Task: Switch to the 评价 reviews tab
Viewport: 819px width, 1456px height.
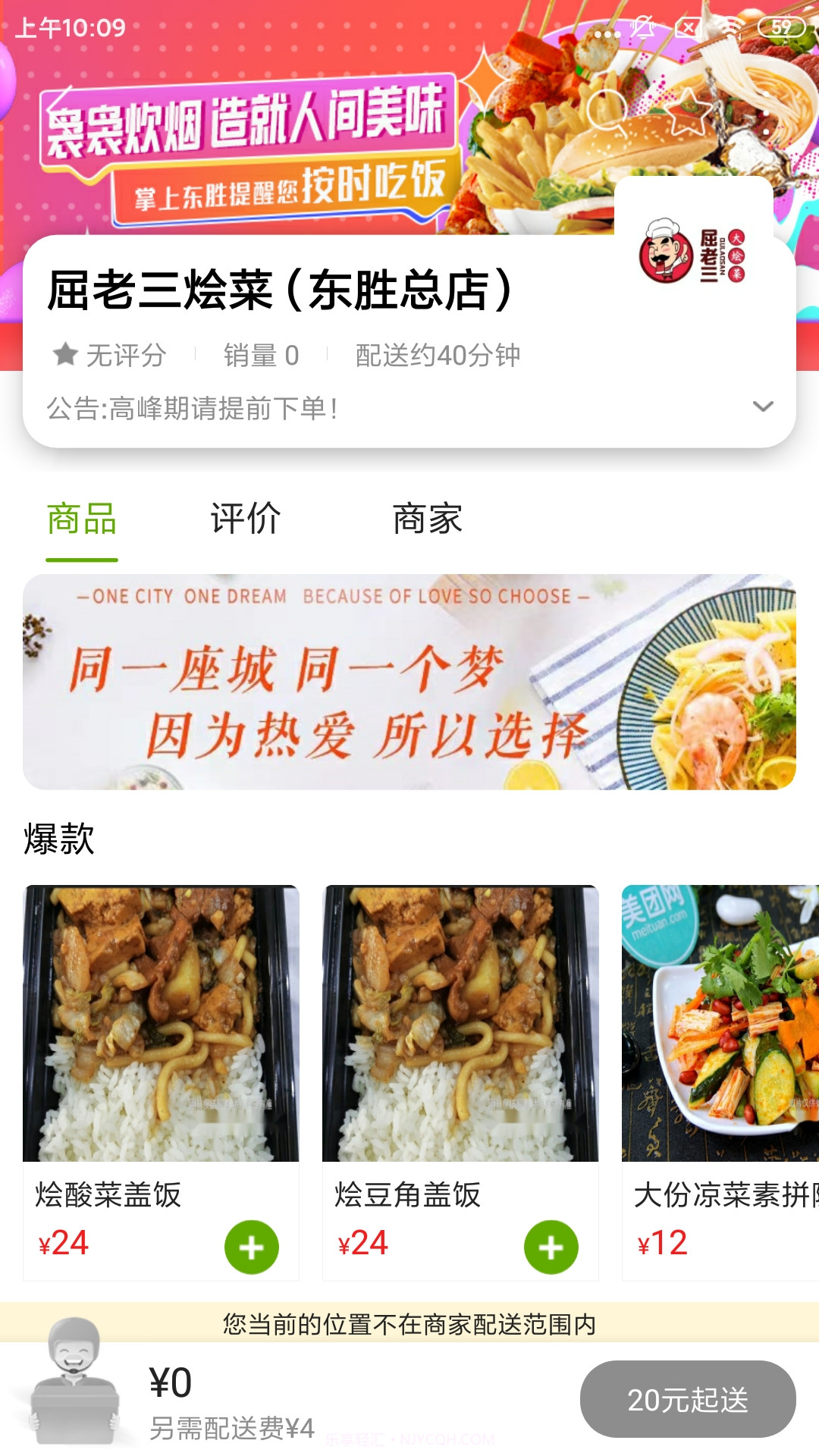Action: (245, 518)
